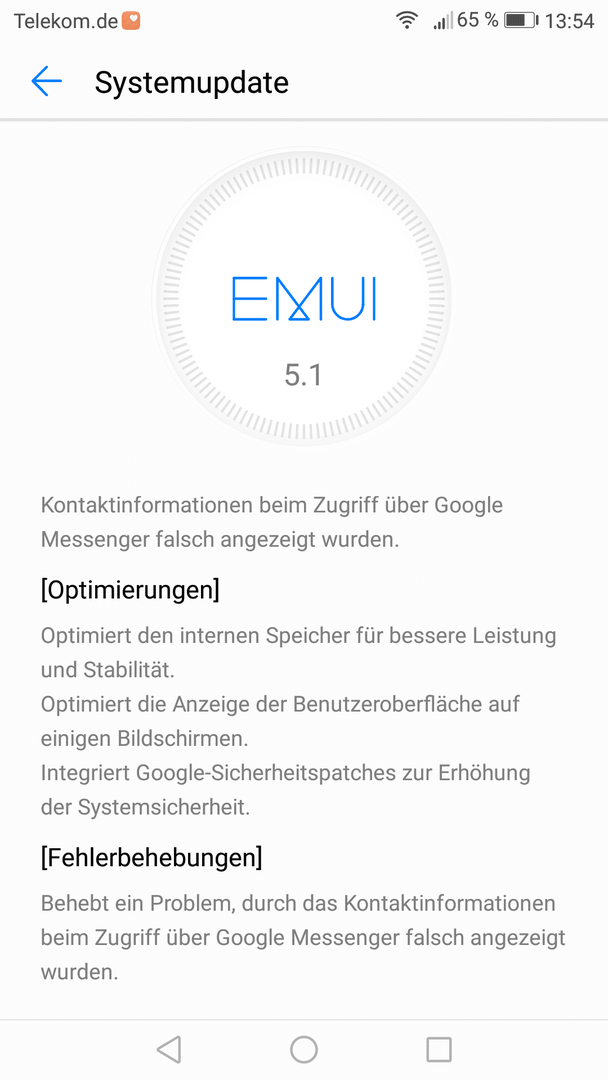This screenshot has width=608, height=1080.
Task: Open the recent apps overview
Action: [x=439, y=1050]
